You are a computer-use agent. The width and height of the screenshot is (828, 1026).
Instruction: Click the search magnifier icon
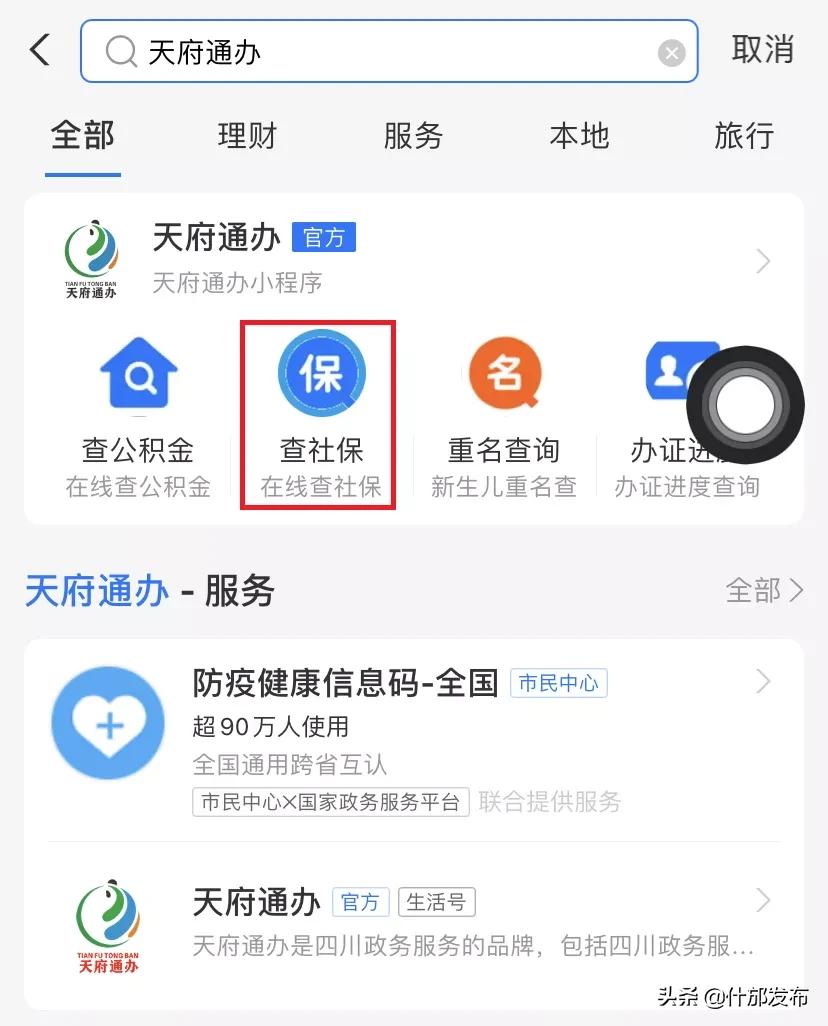(120, 50)
